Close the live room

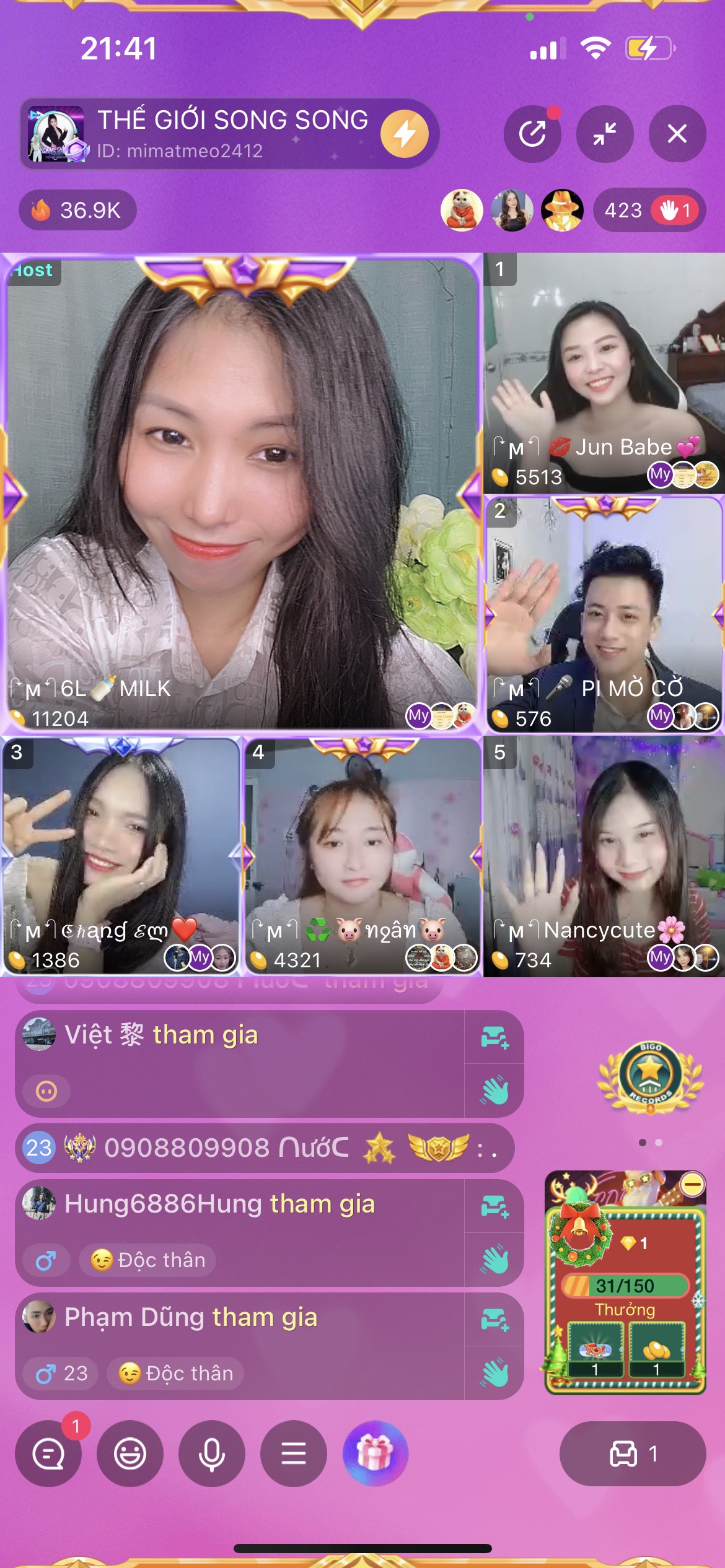(677, 133)
